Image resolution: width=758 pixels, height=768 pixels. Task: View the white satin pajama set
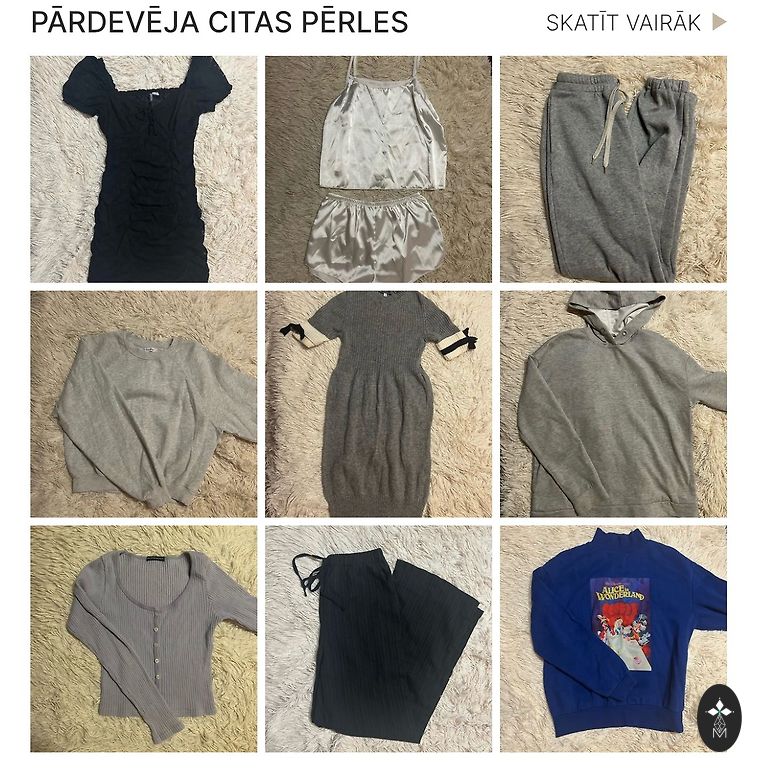(x=378, y=169)
